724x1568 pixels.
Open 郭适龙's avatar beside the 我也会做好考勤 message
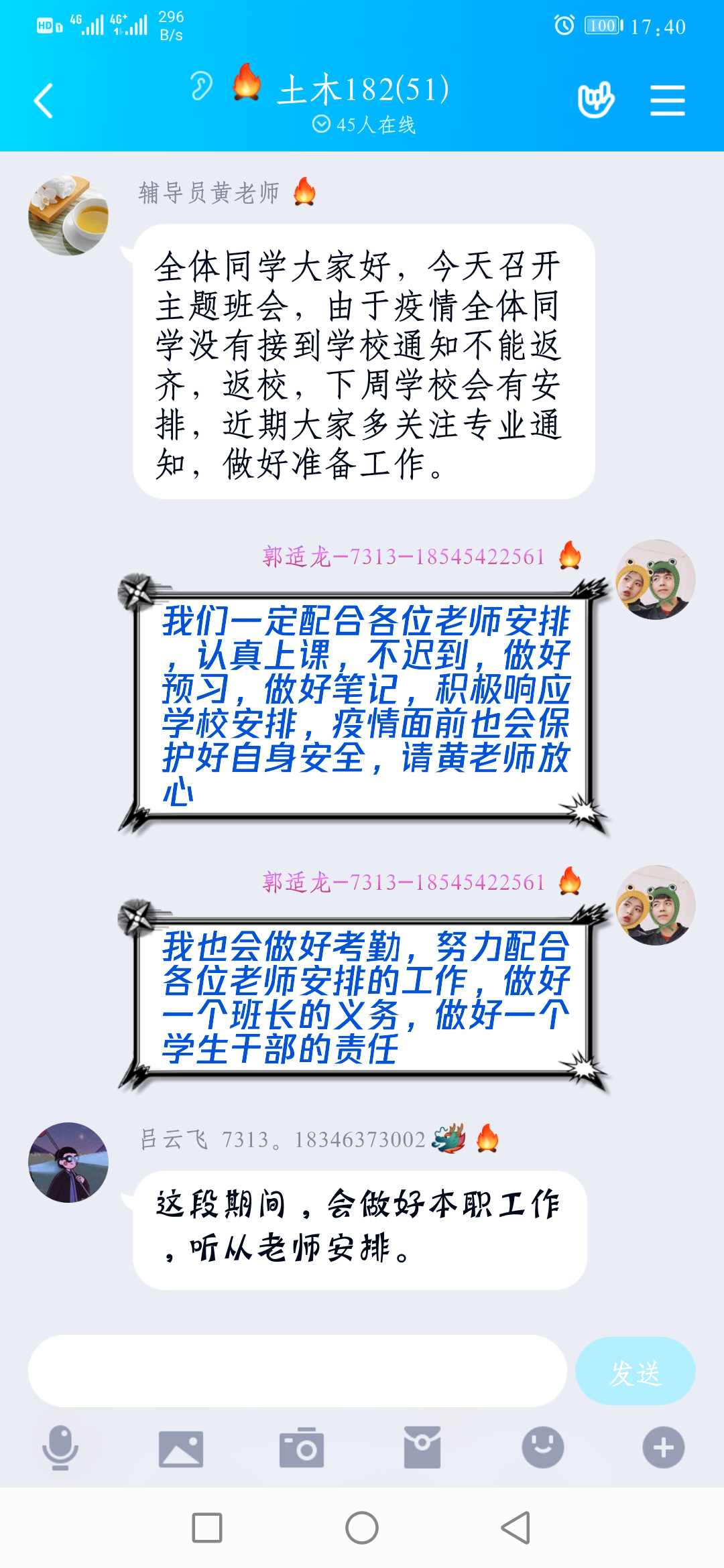pyautogui.click(x=655, y=905)
